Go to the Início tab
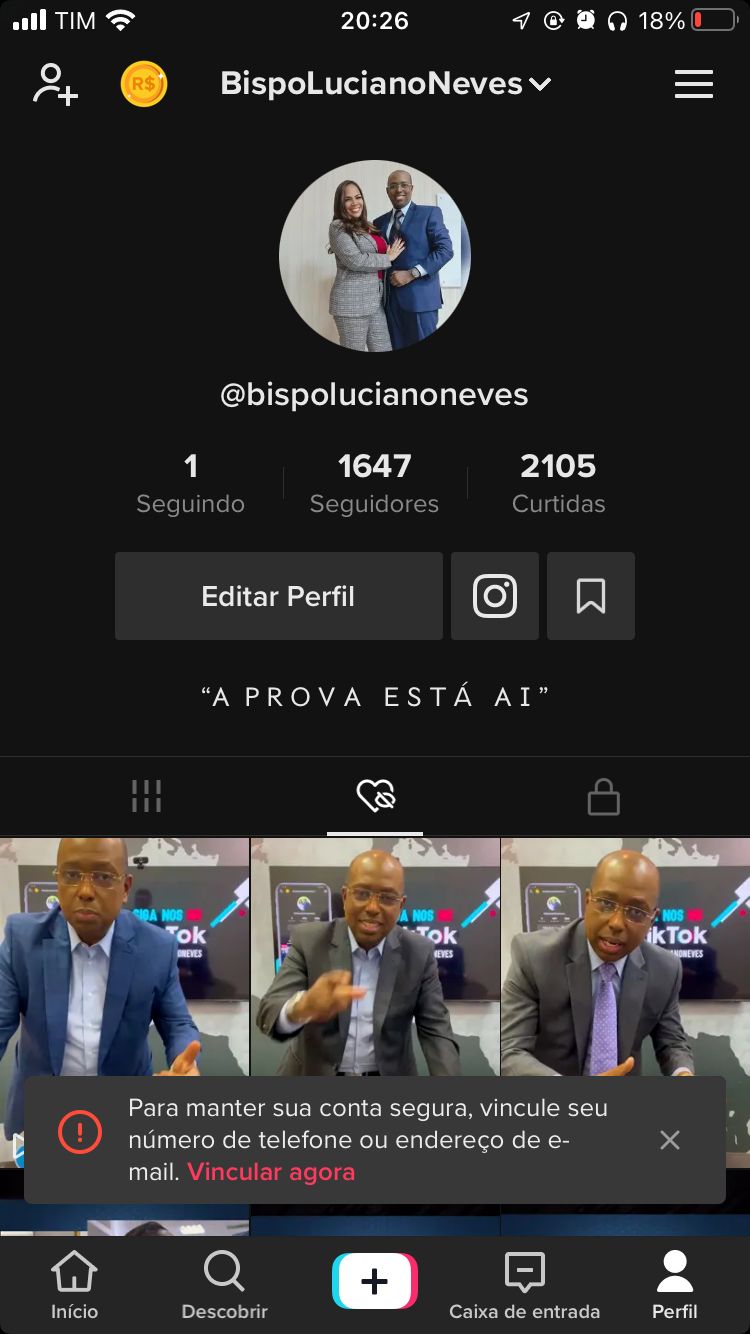Image resolution: width=750 pixels, height=1334 pixels. [x=75, y=1285]
